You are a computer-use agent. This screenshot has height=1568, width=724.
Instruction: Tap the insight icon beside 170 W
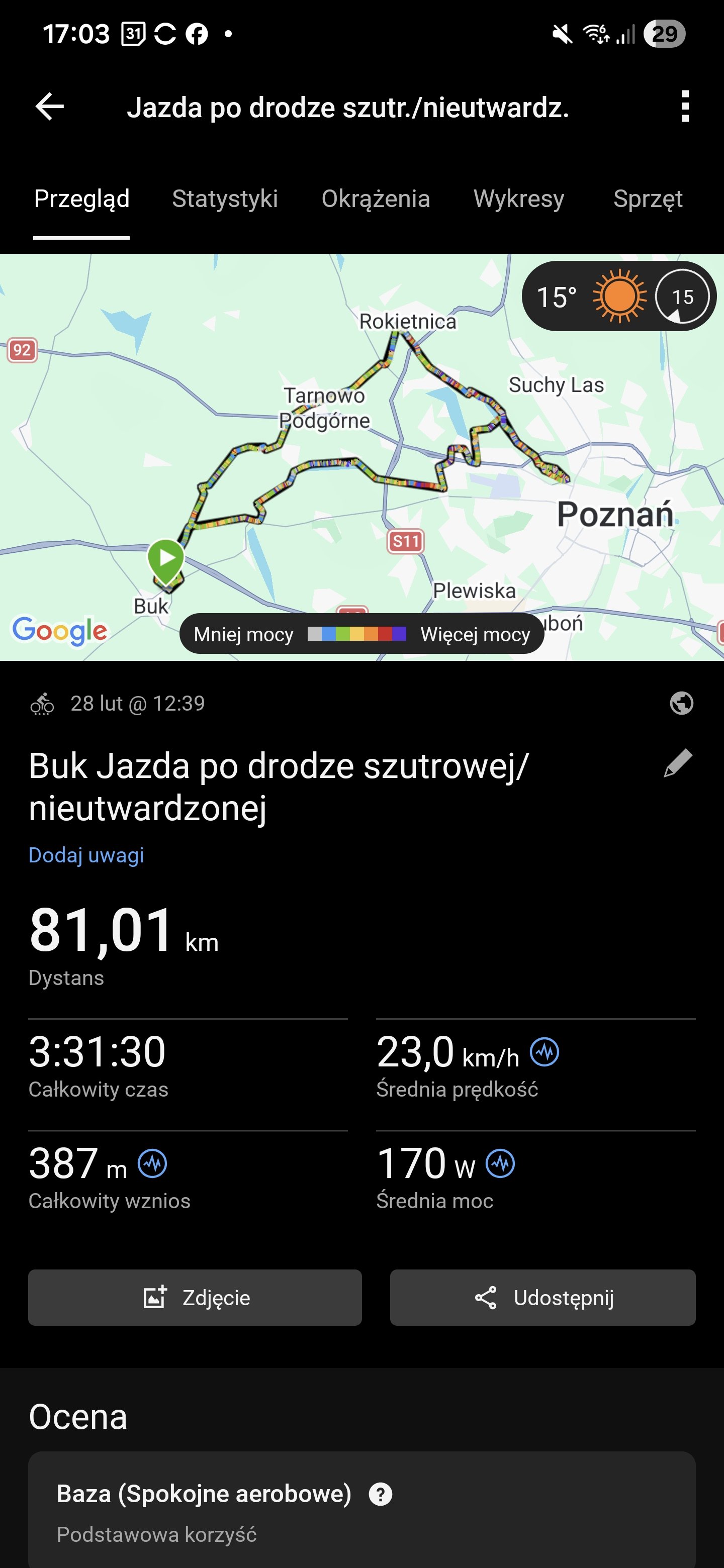tap(501, 1164)
